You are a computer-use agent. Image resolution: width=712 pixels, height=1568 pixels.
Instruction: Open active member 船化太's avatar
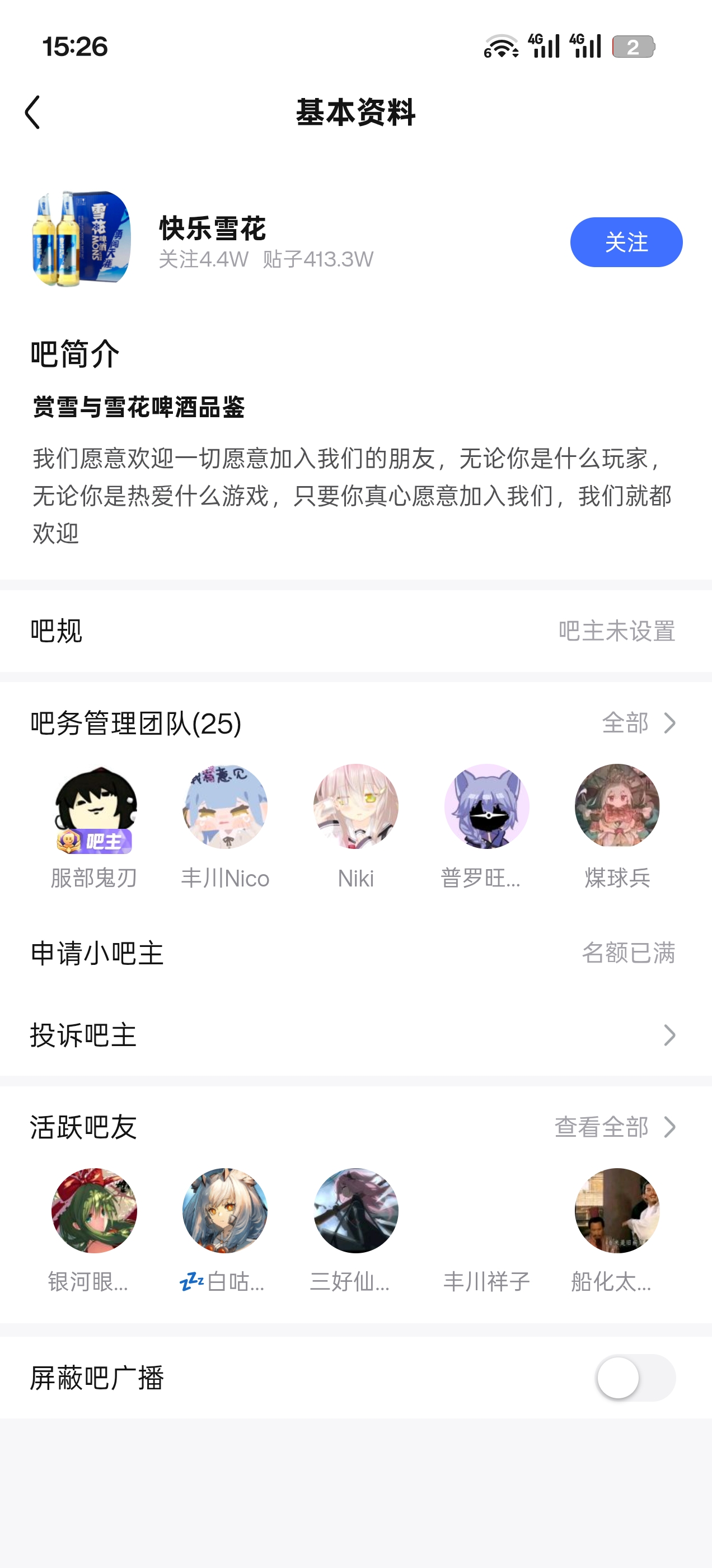617,1211
